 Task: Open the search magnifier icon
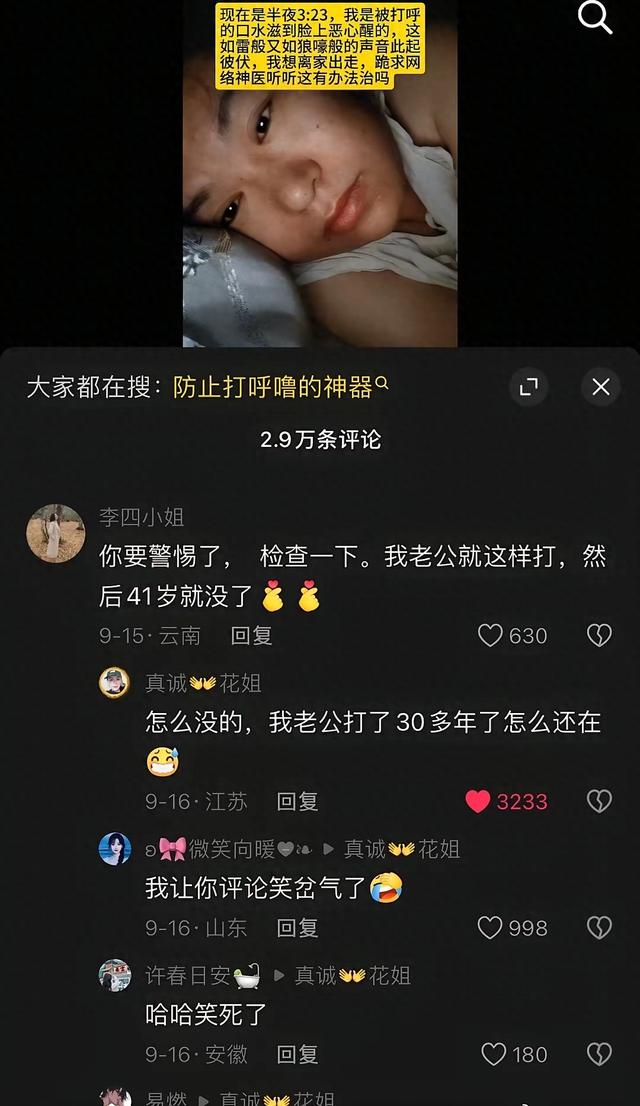596,17
